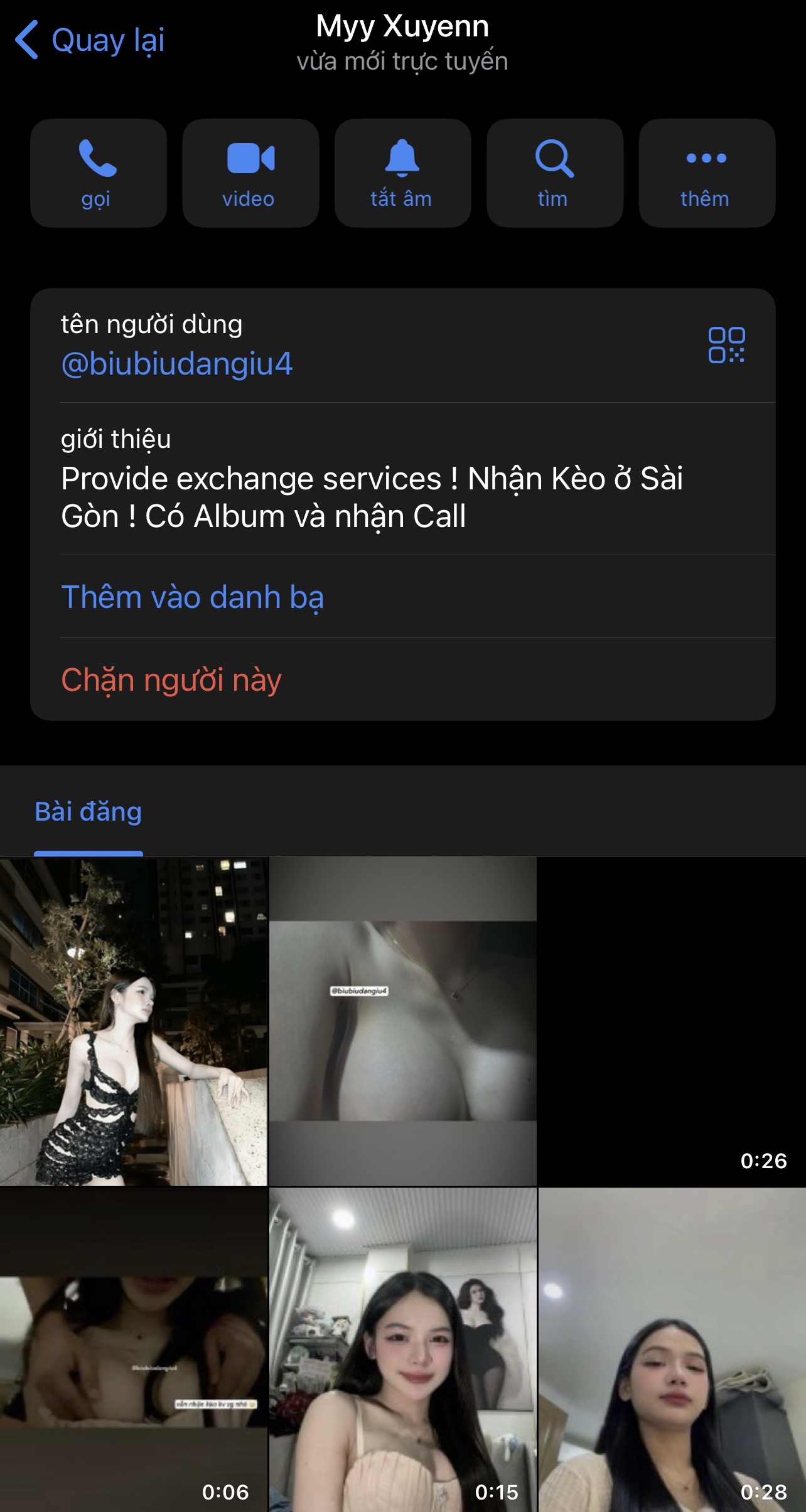Choose Chặn người này
Viewport: 806px width, 1512px height.
(x=171, y=680)
